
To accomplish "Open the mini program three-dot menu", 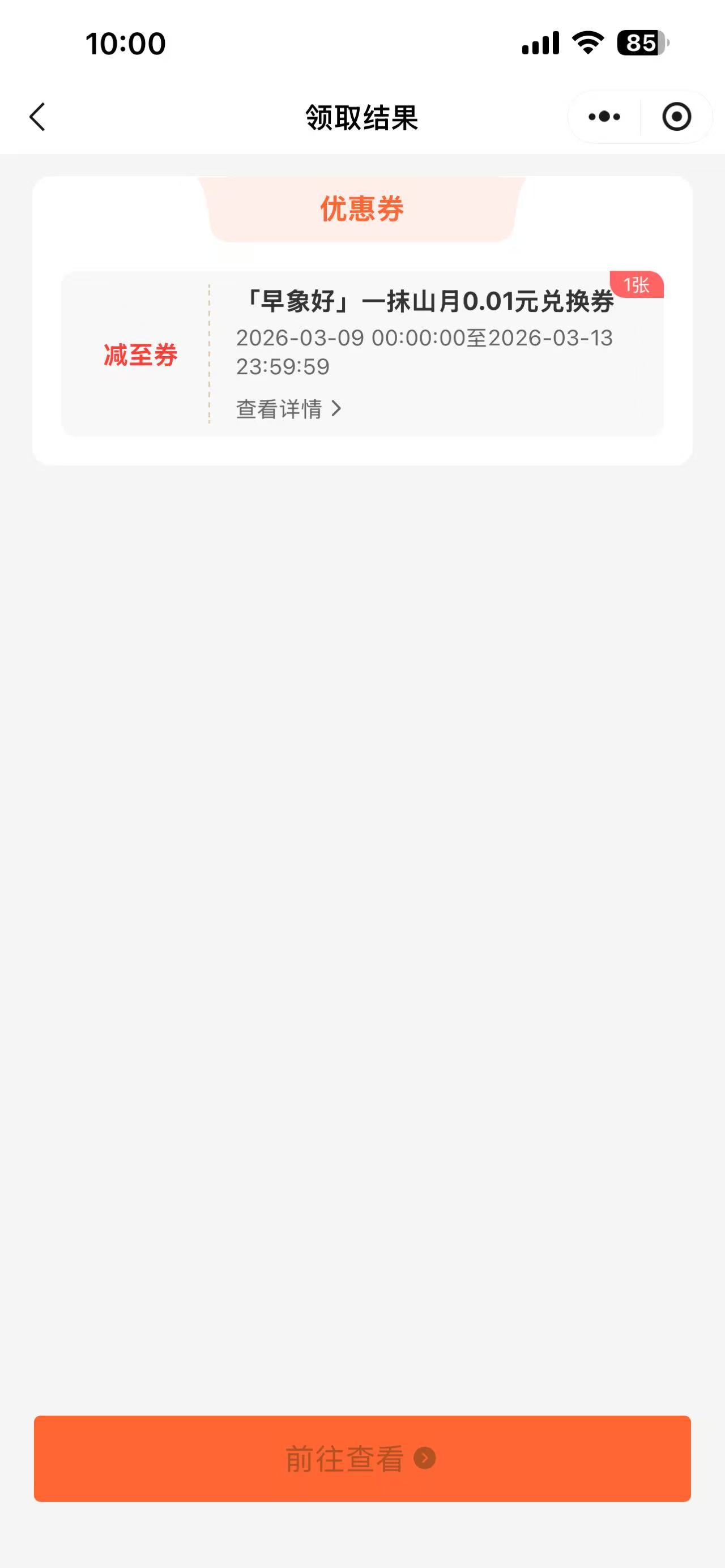I will pyautogui.click(x=604, y=117).
